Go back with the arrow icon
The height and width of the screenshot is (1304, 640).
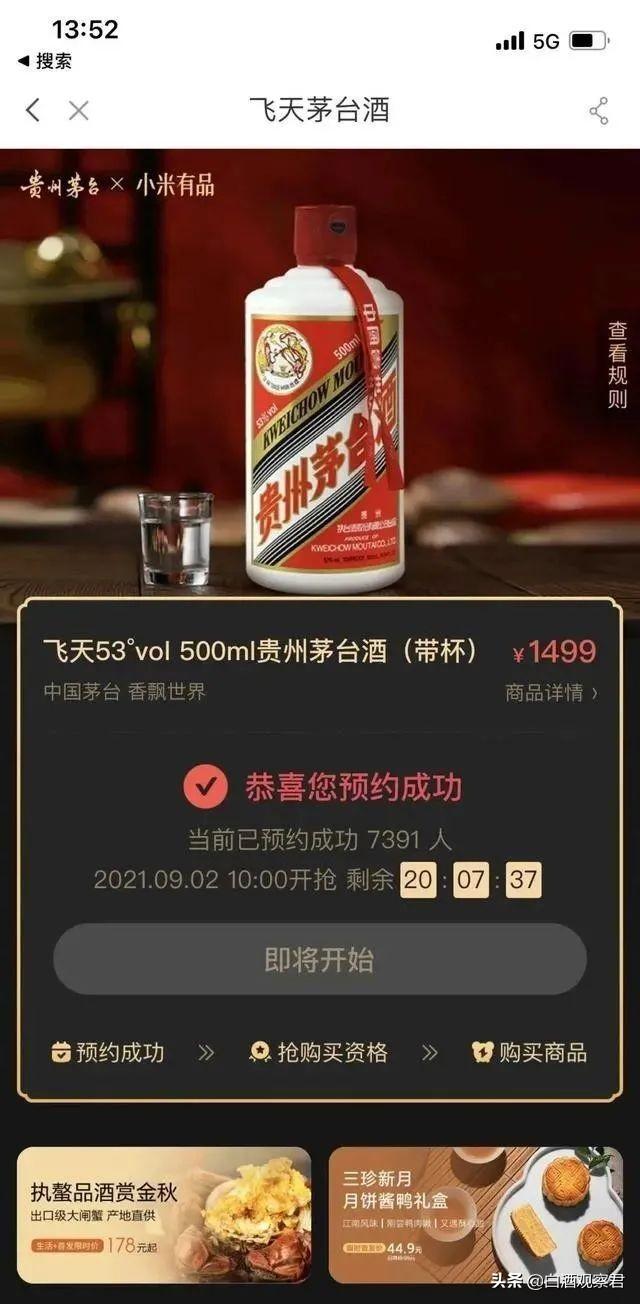pos(33,110)
